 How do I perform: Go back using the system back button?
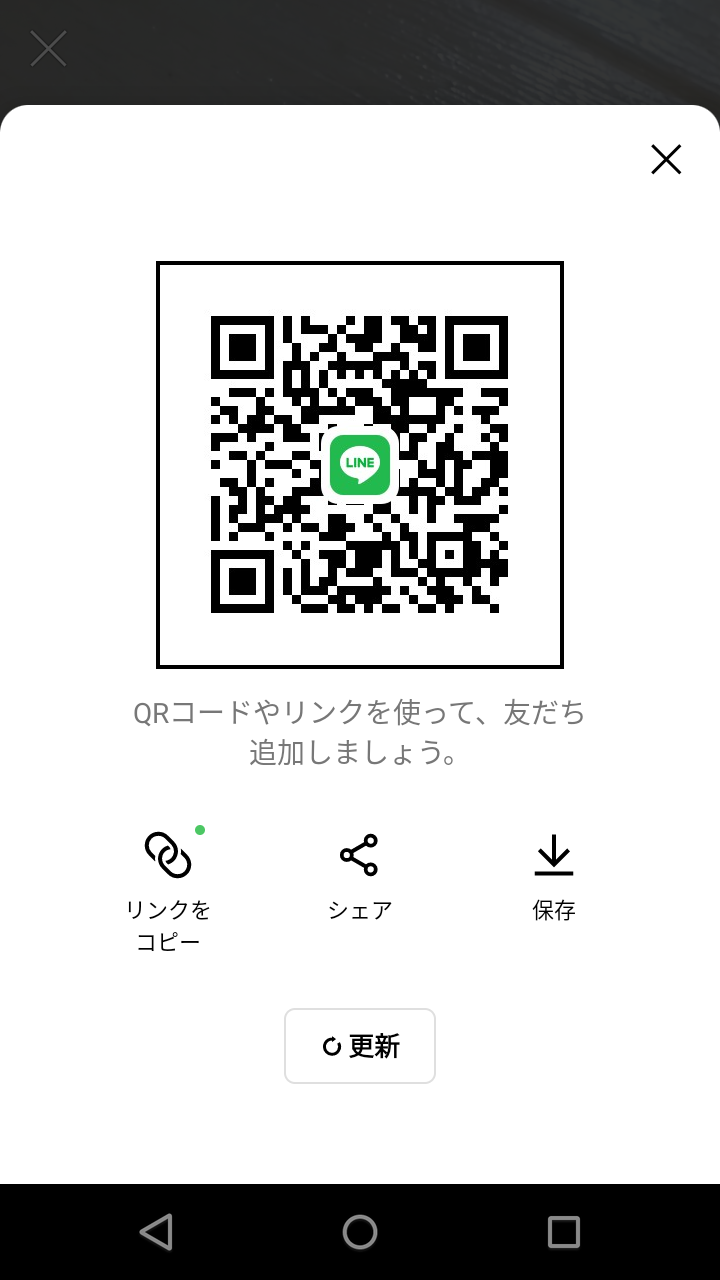156,1231
